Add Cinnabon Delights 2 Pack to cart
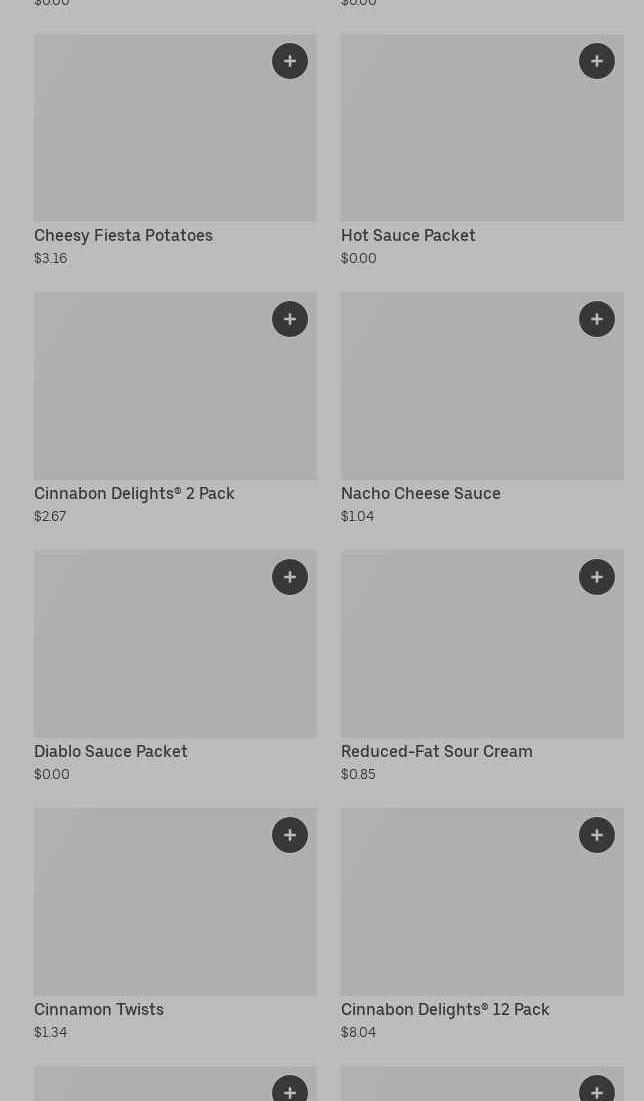The image size is (644, 1101). [290, 319]
